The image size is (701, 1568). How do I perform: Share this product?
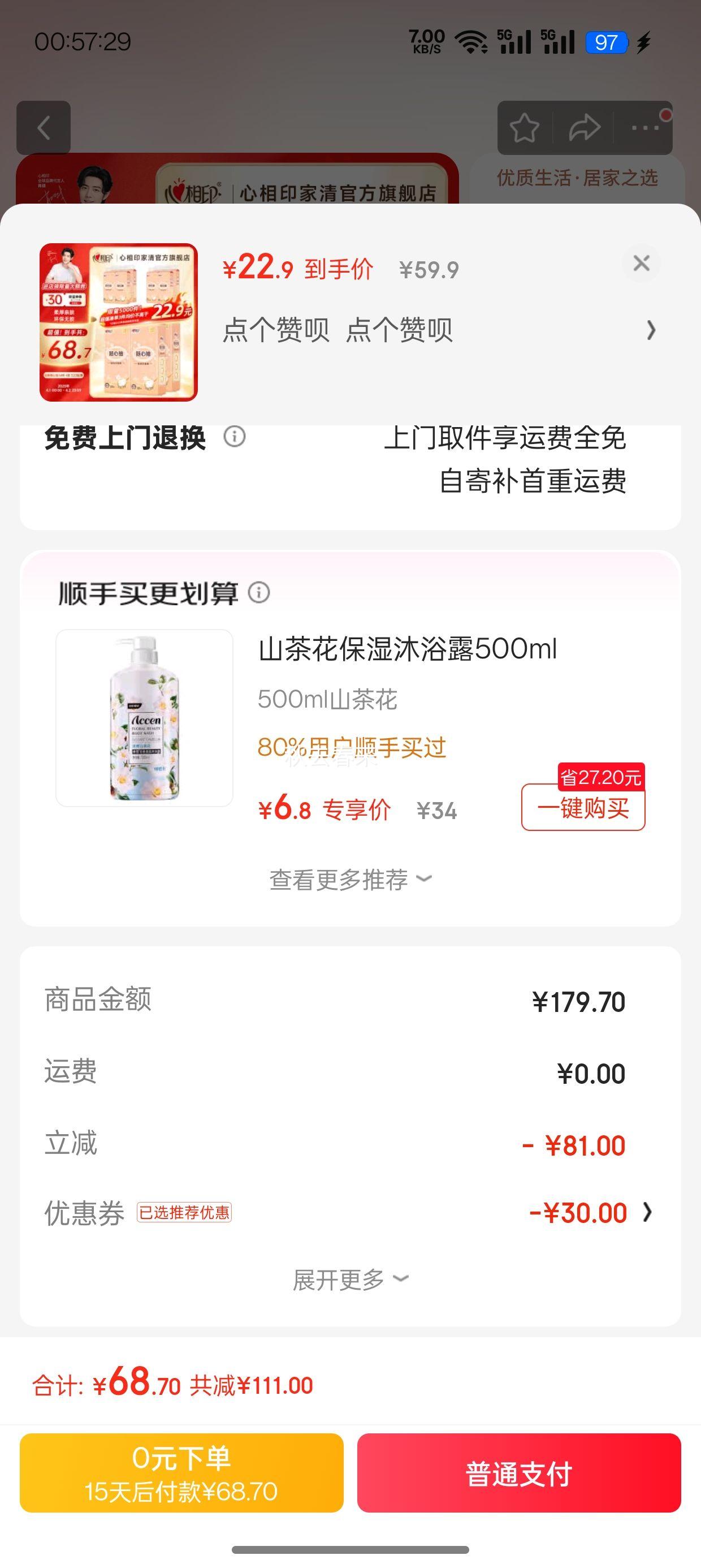pos(584,128)
